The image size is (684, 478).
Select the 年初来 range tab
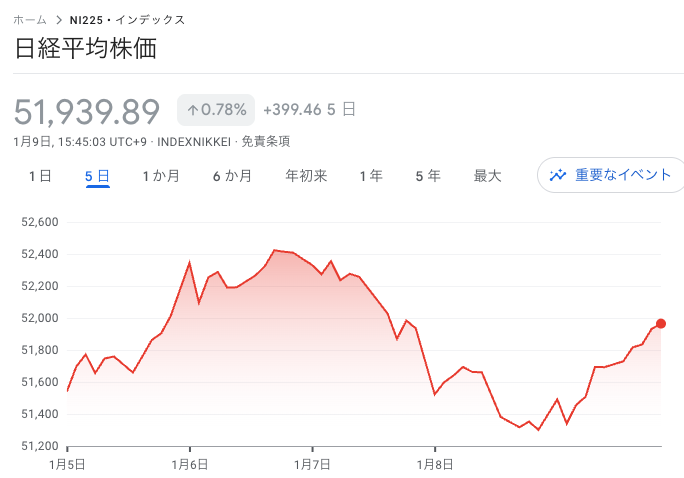[x=306, y=176]
